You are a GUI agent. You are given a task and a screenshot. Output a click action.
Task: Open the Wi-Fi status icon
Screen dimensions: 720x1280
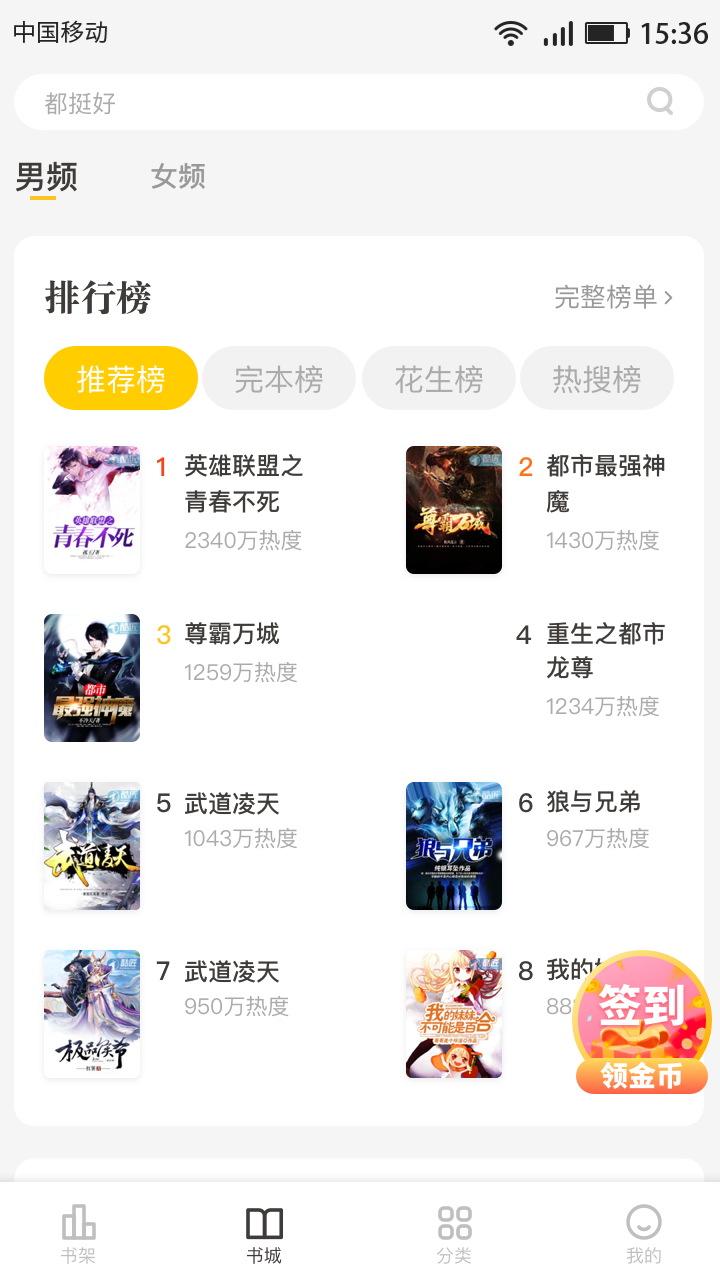tap(510, 33)
